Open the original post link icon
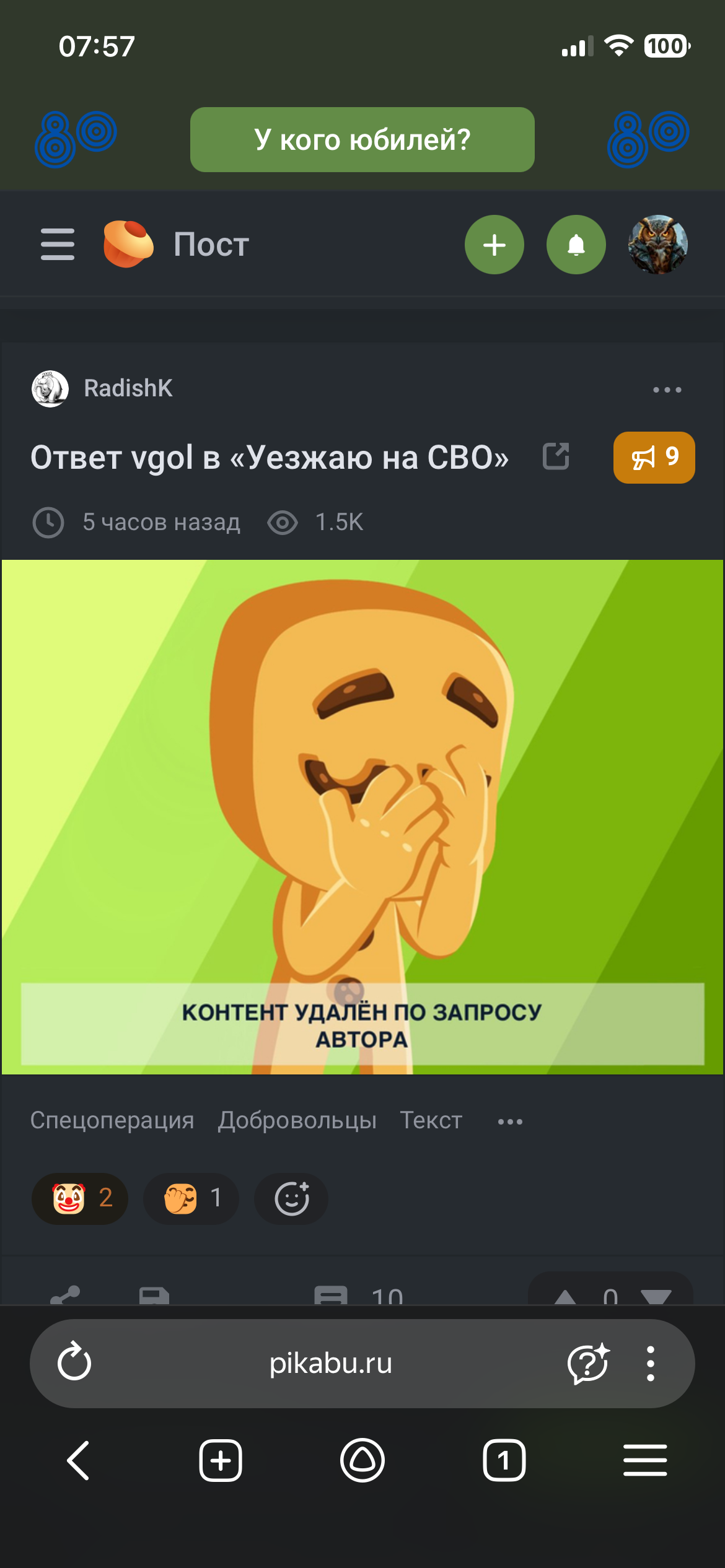The height and width of the screenshot is (1568, 725). point(555,457)
